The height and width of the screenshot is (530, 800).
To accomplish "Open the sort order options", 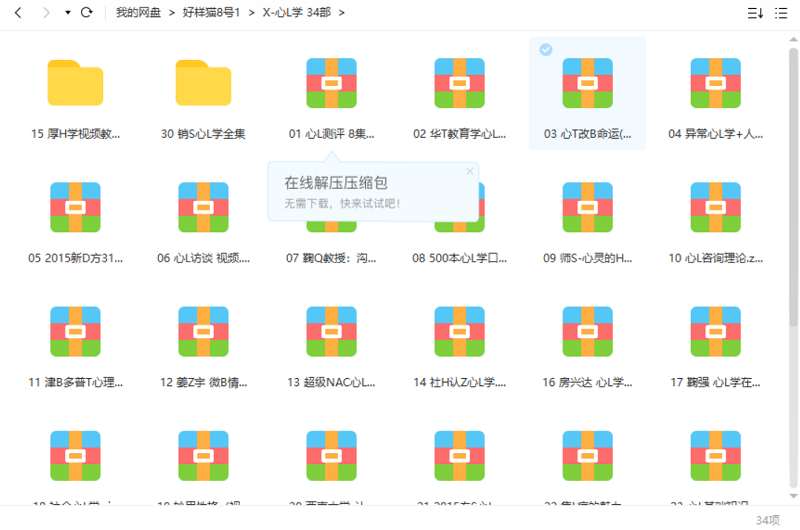I will tap(755, 13).
